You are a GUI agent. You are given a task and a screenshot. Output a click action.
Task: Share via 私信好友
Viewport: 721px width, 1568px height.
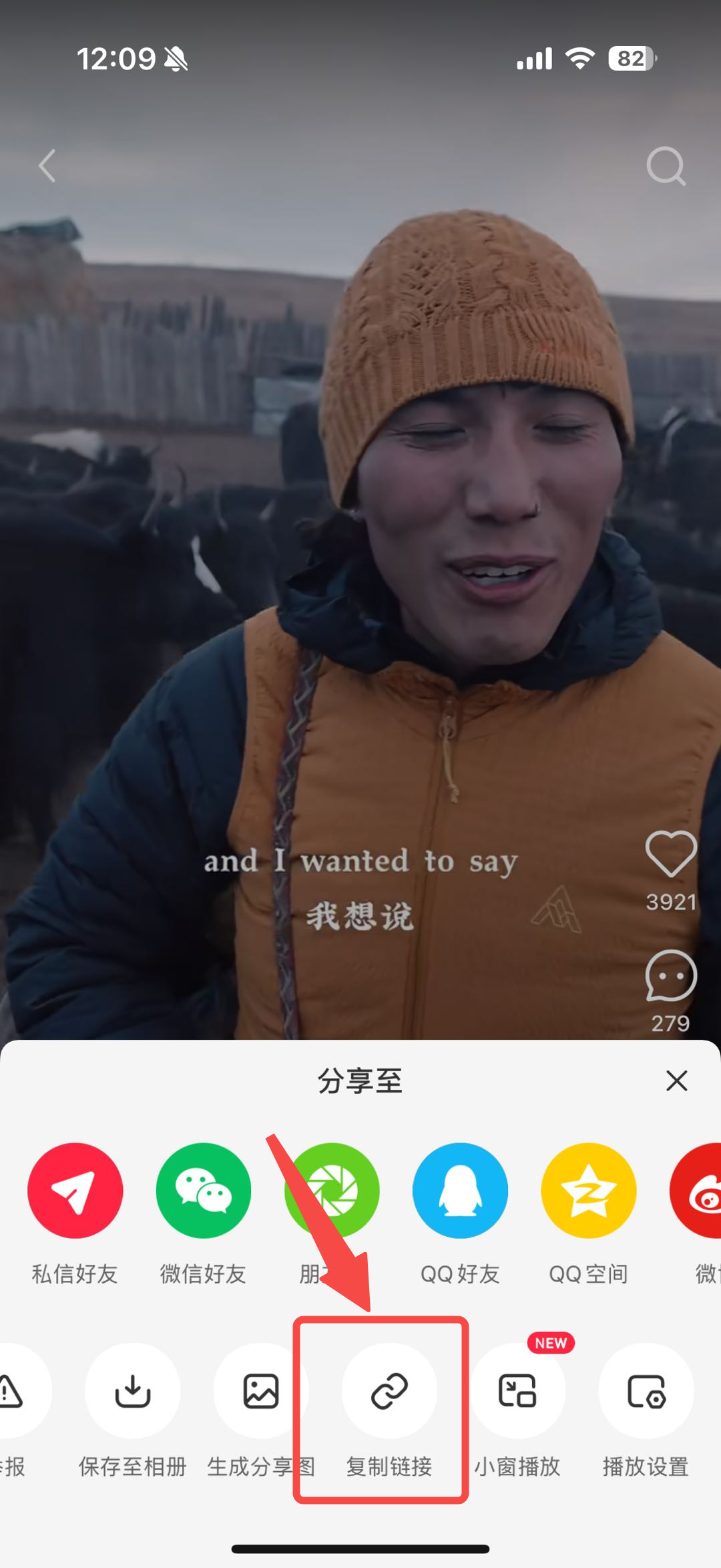pos(75,1191)
